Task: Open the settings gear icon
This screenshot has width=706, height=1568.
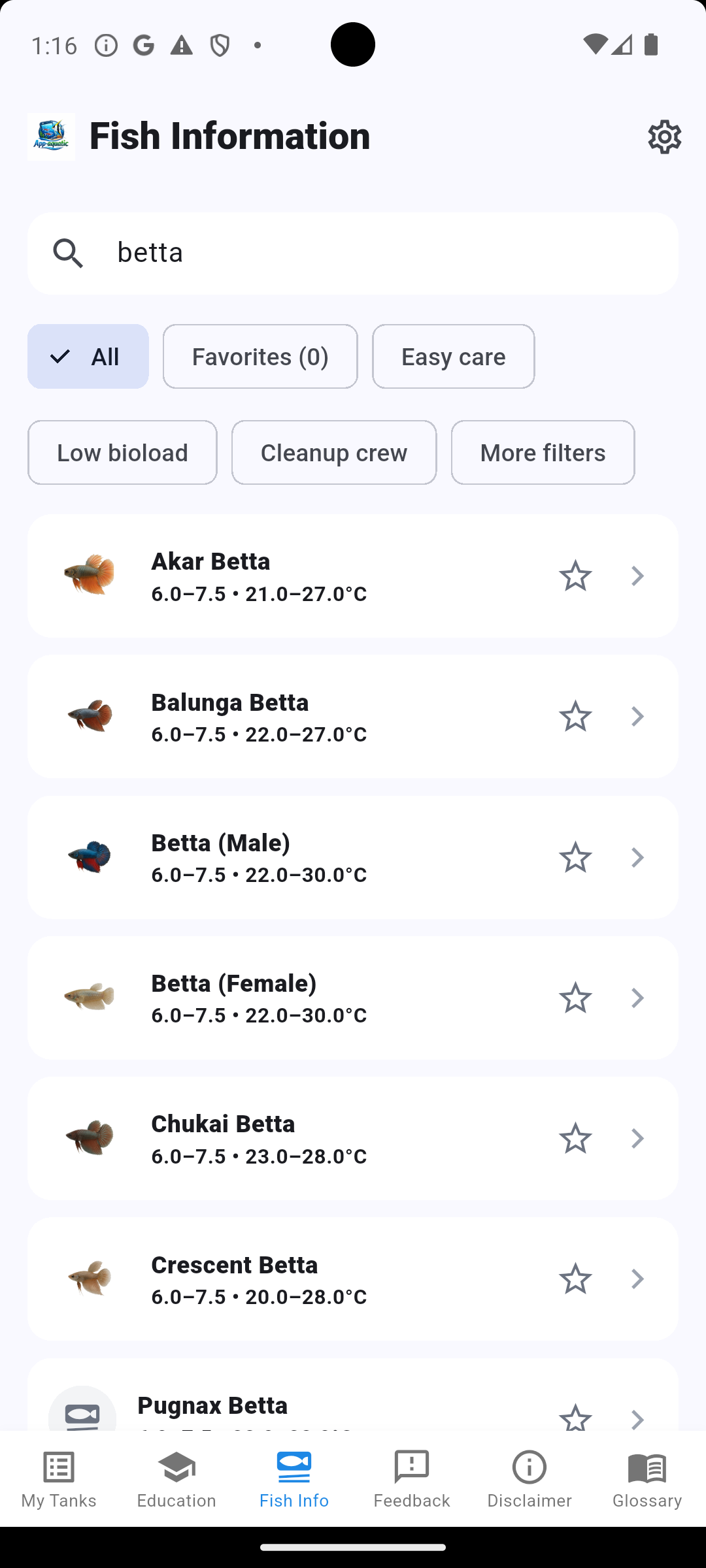Action: click(x=664, y=137)
